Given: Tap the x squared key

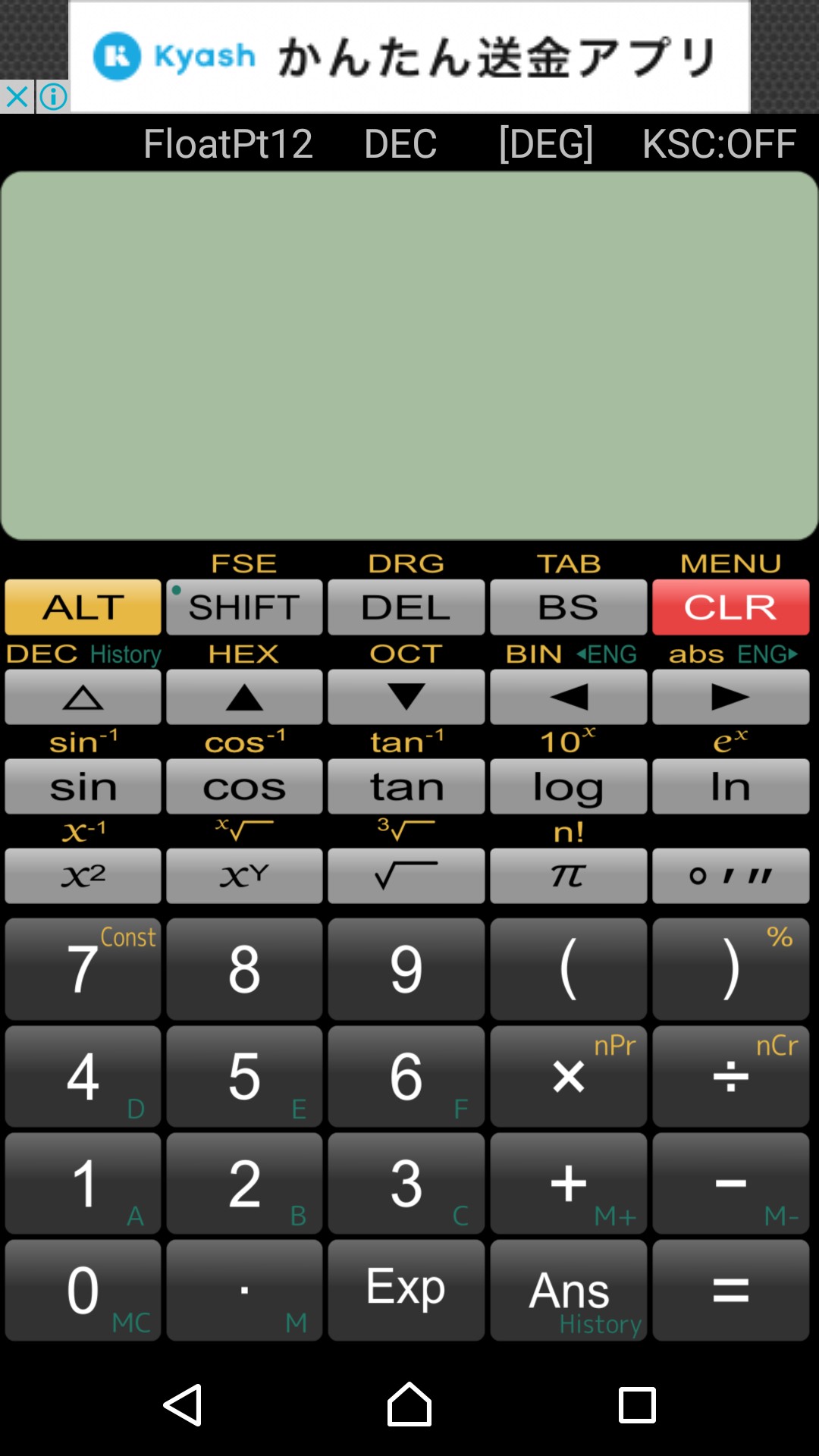Looking at the screenshot, I should [x=83, y=876].
